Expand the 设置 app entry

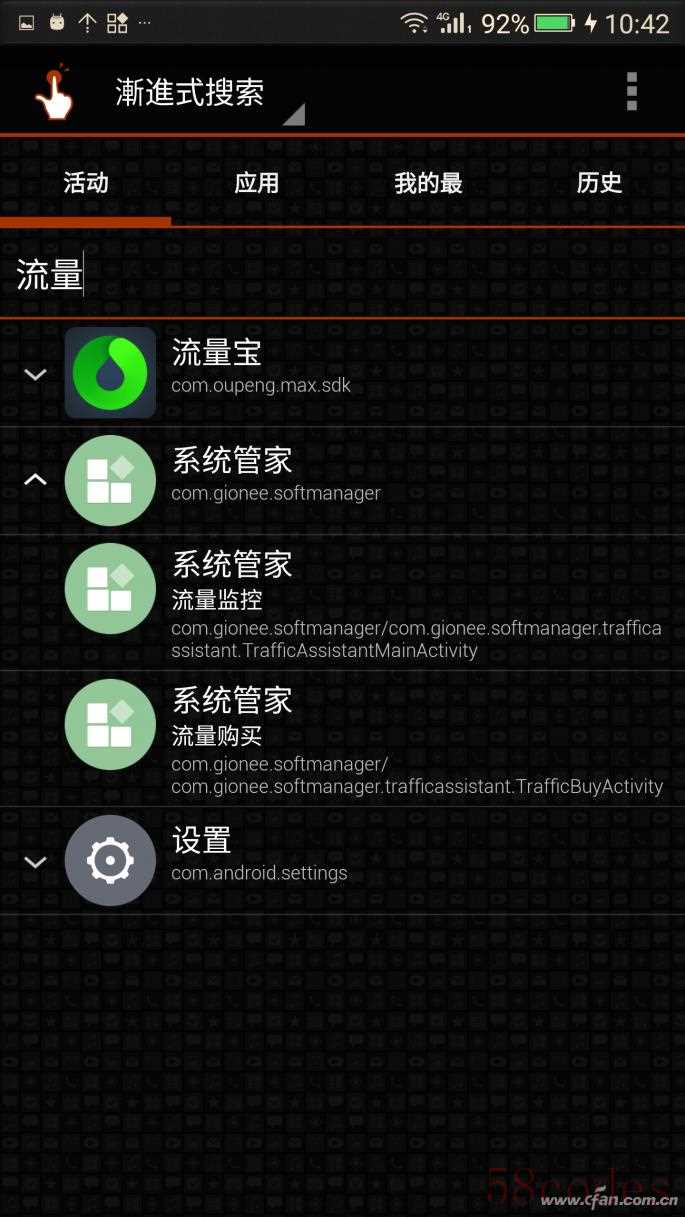pos(36,861)
